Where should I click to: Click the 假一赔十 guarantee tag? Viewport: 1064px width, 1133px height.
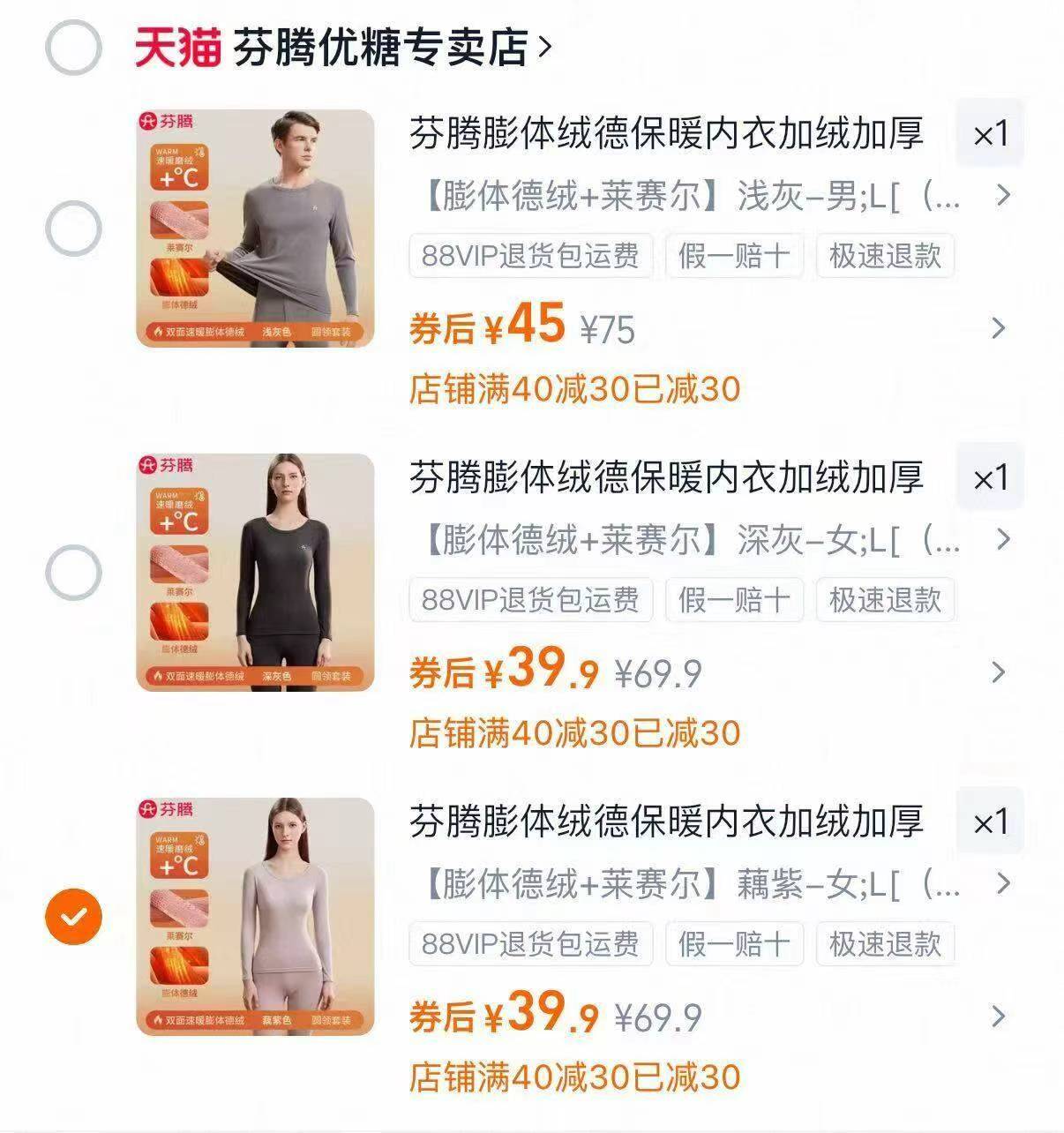click(x=735, y=256)
